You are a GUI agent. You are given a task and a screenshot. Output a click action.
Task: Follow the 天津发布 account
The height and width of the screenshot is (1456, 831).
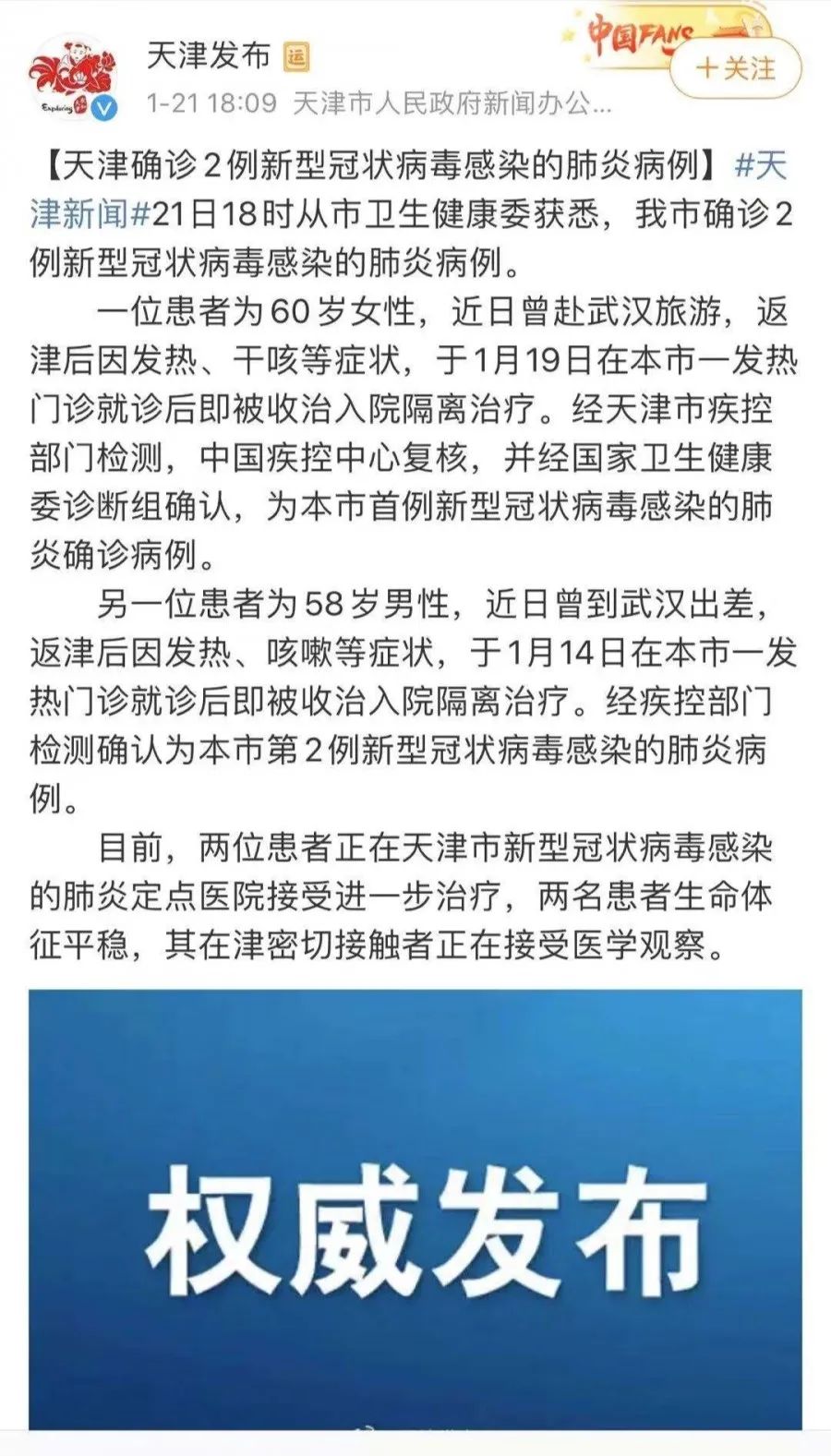tap(735, 69)
